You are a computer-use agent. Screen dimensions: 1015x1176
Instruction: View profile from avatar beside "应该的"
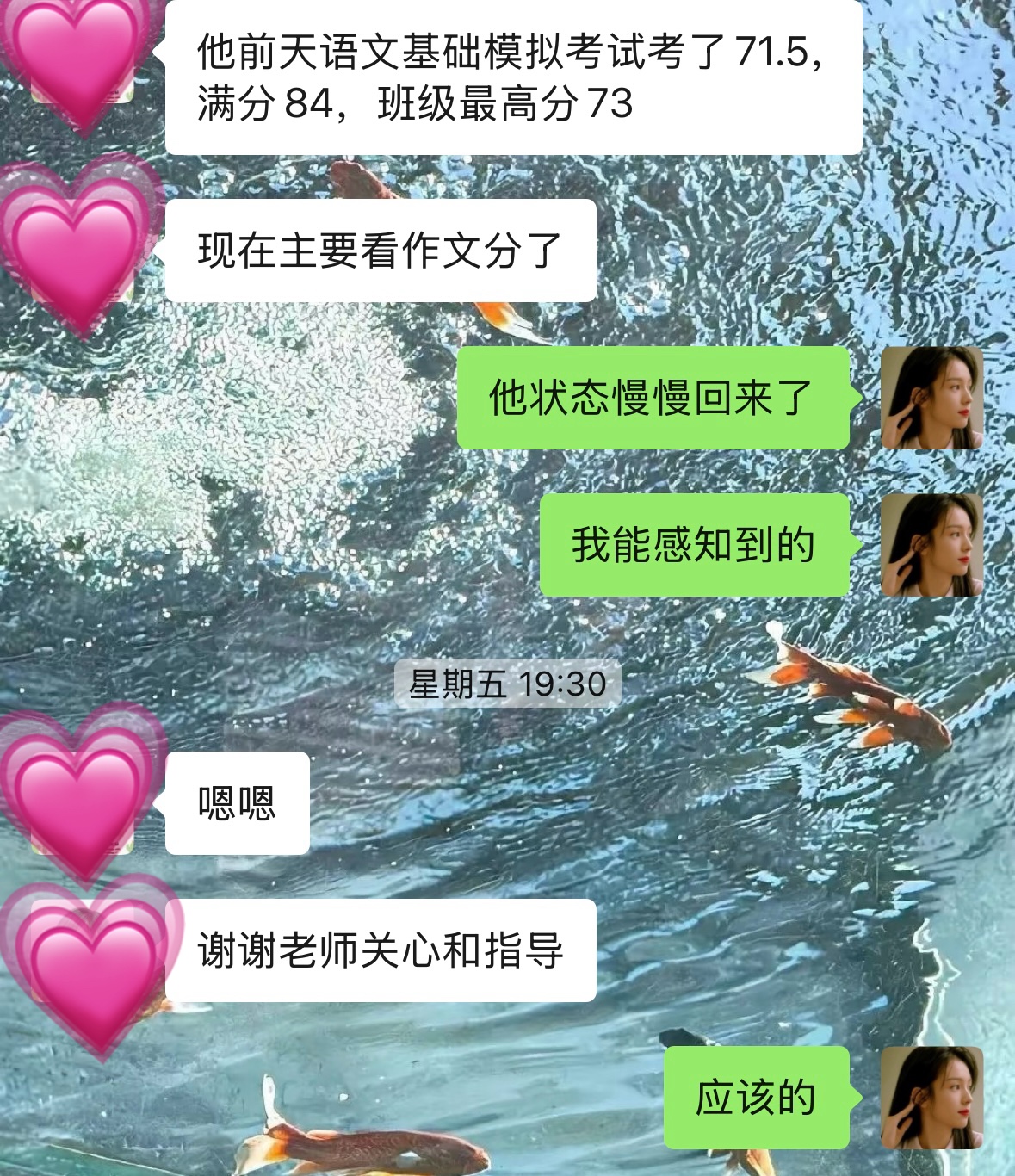[931, 1098]
